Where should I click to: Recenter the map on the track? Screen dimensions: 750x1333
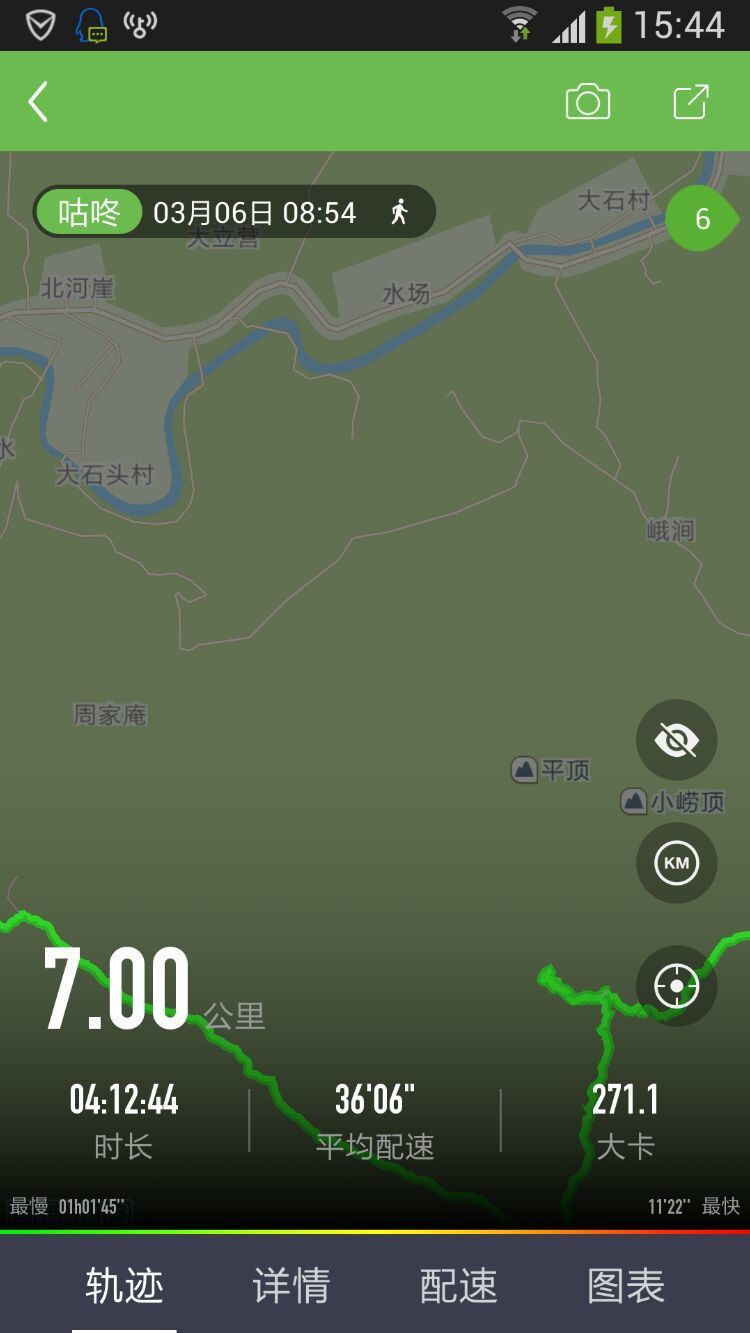[x=676, y=986]
